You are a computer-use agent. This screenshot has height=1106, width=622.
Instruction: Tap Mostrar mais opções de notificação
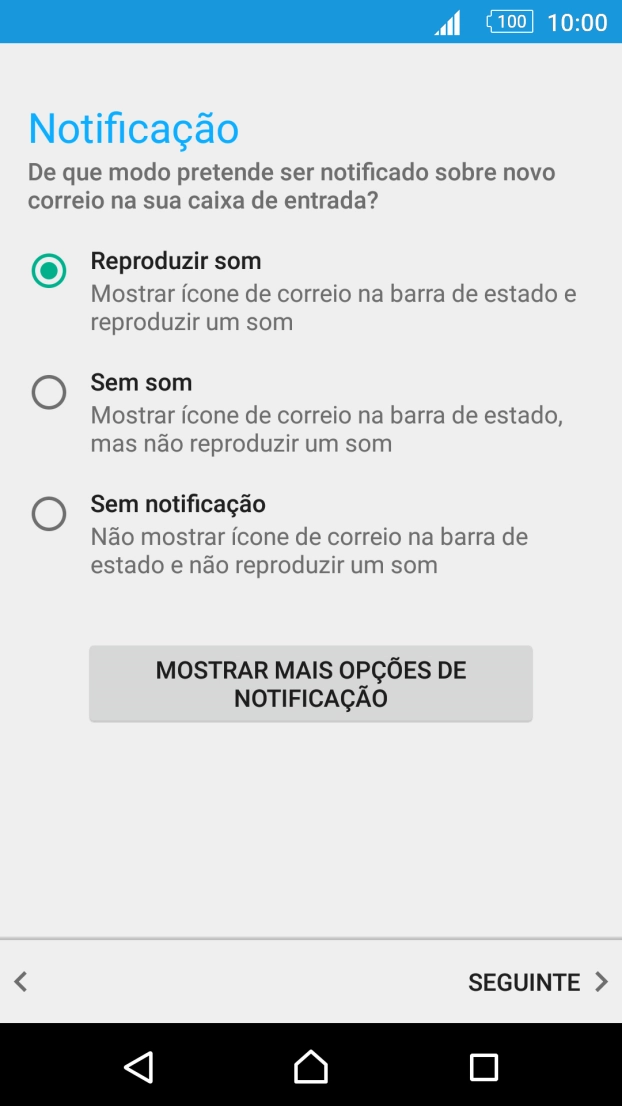click(x=310, y=684)
